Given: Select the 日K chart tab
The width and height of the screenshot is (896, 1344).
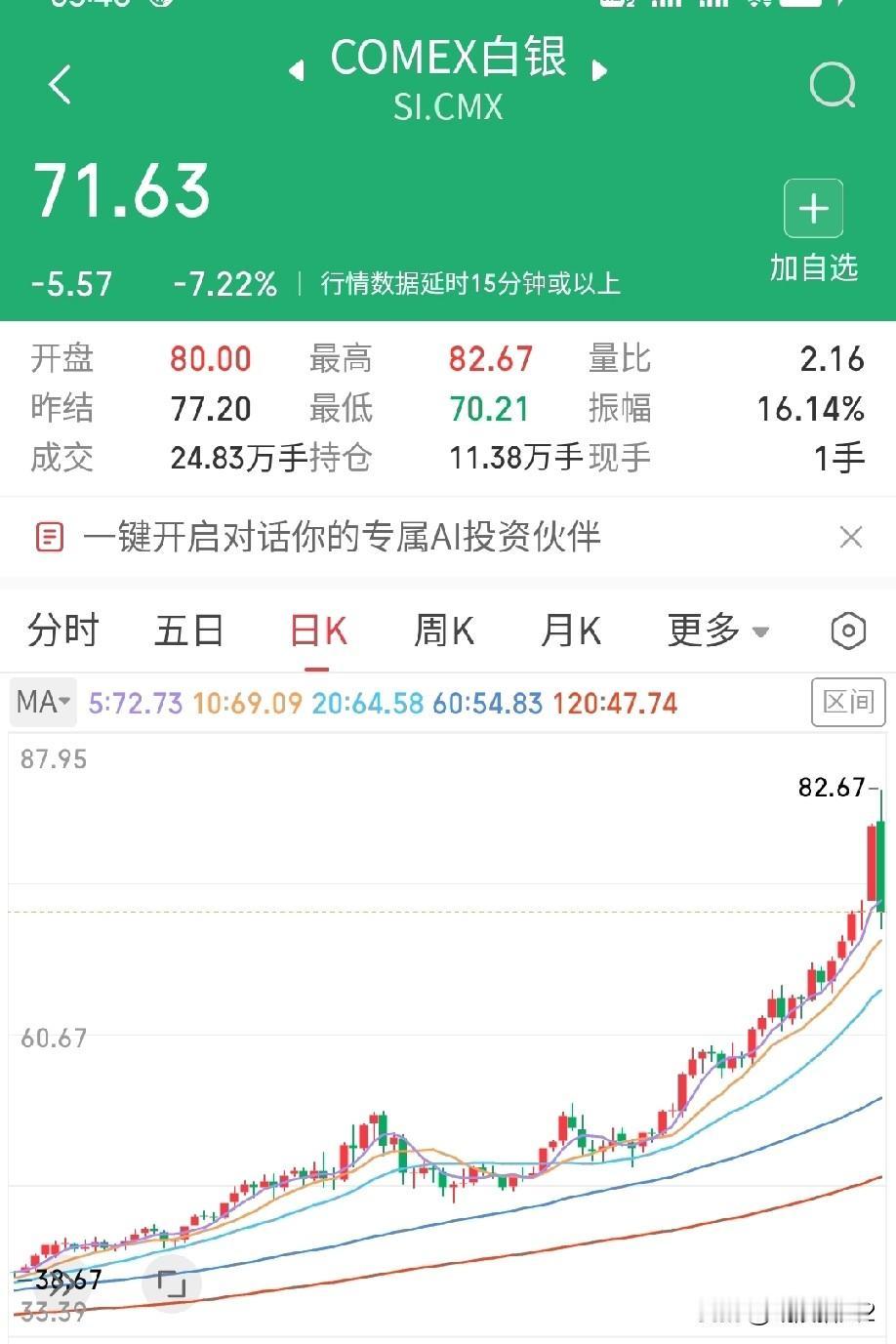Looking at the screenshot, I should pyautogui.click(x=318, y=631).
